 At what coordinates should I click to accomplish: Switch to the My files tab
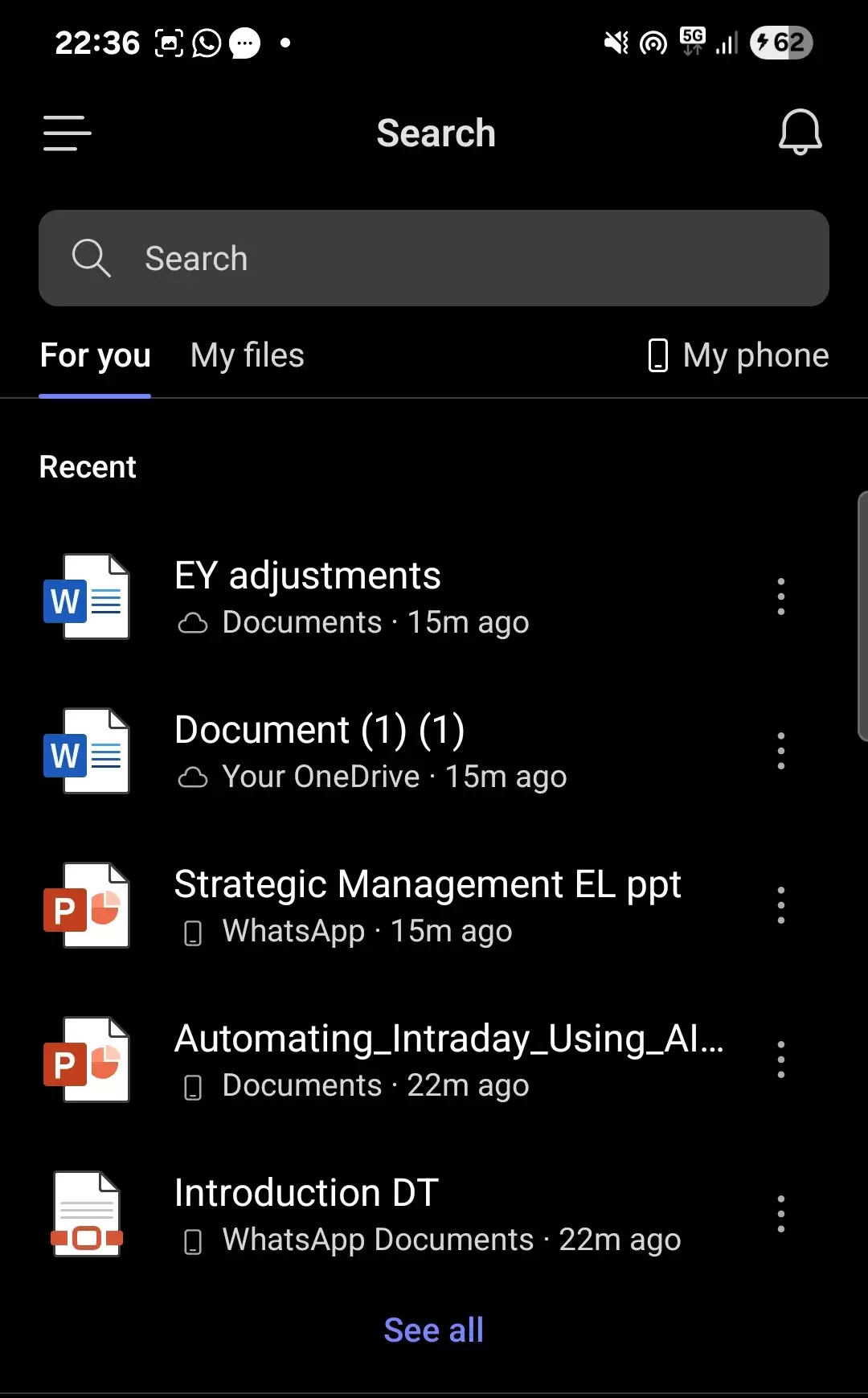pos(247,355)
